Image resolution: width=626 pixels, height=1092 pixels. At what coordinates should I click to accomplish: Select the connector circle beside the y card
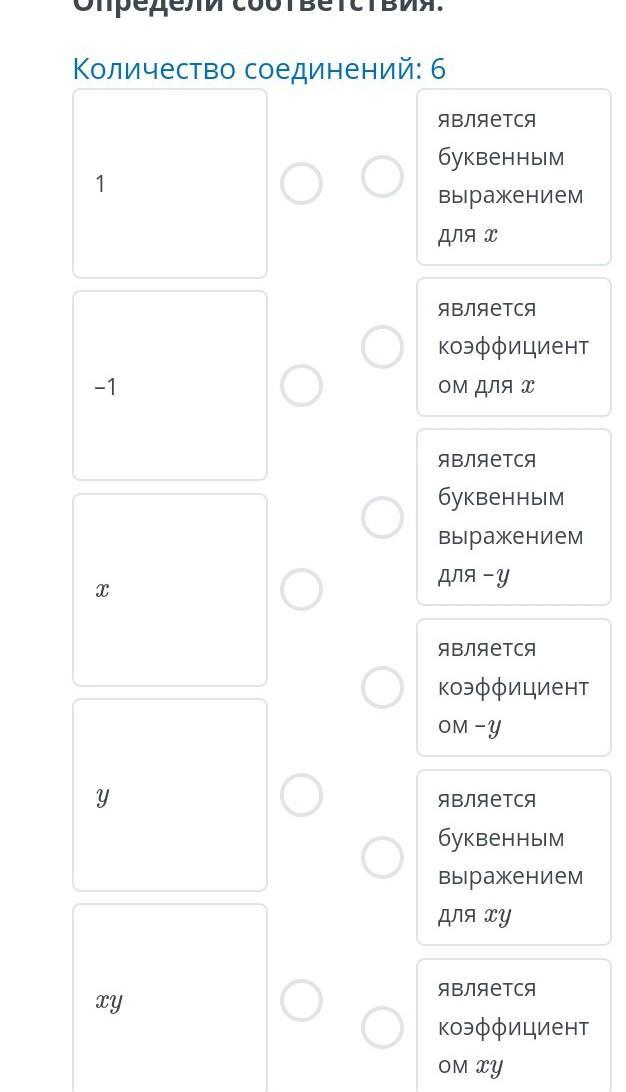301,795
